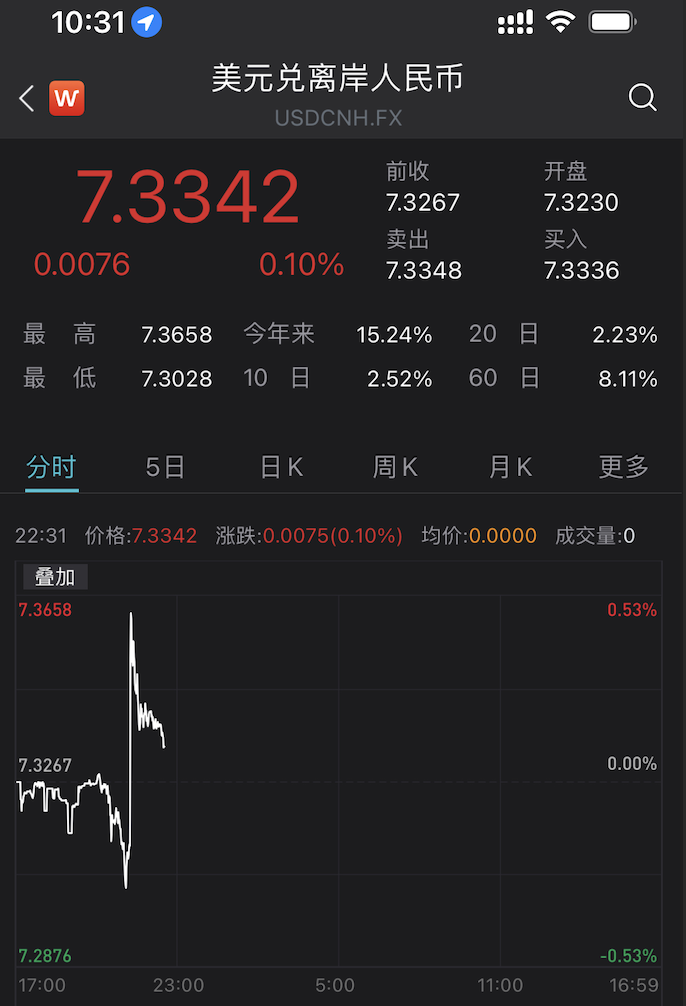The height and width of the screenshot is (1006, 686).
Task: Tap the 叠加 overlay button
Action: click(56, 577)
